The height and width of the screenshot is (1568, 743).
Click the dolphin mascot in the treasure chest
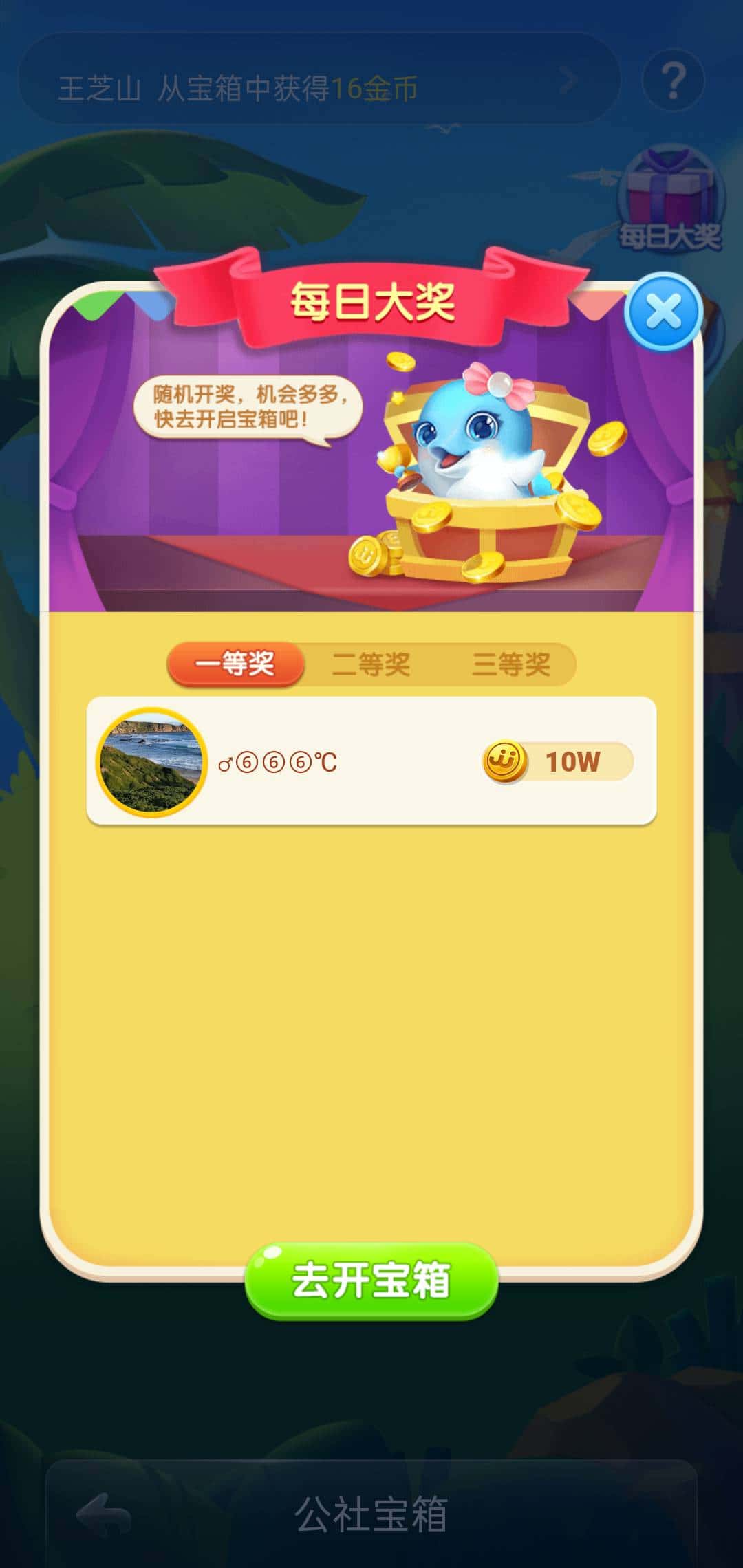click(475, 447)
